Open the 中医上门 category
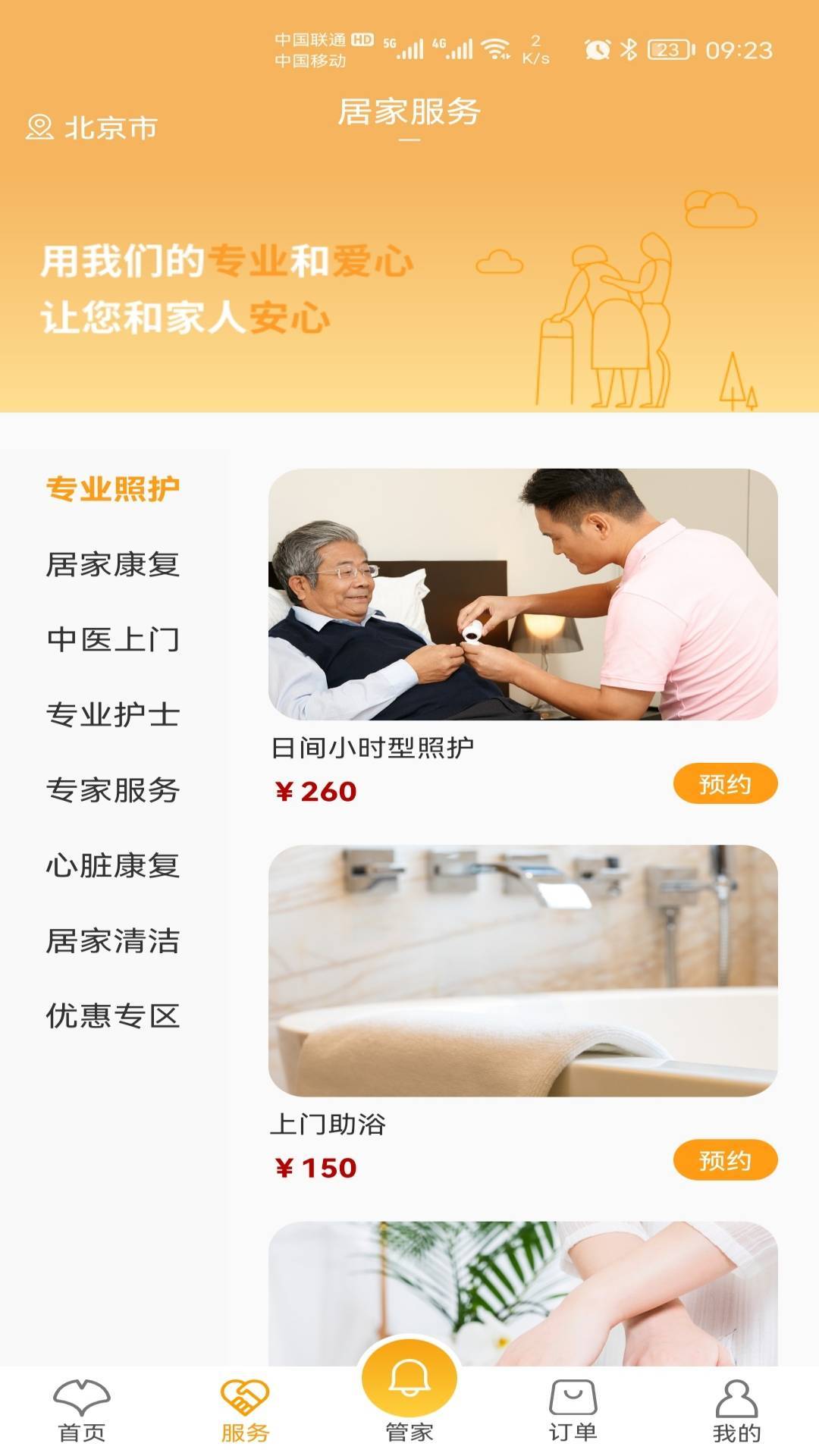The width and height of the screenshot is (819, 1456). tap(113, 639)
